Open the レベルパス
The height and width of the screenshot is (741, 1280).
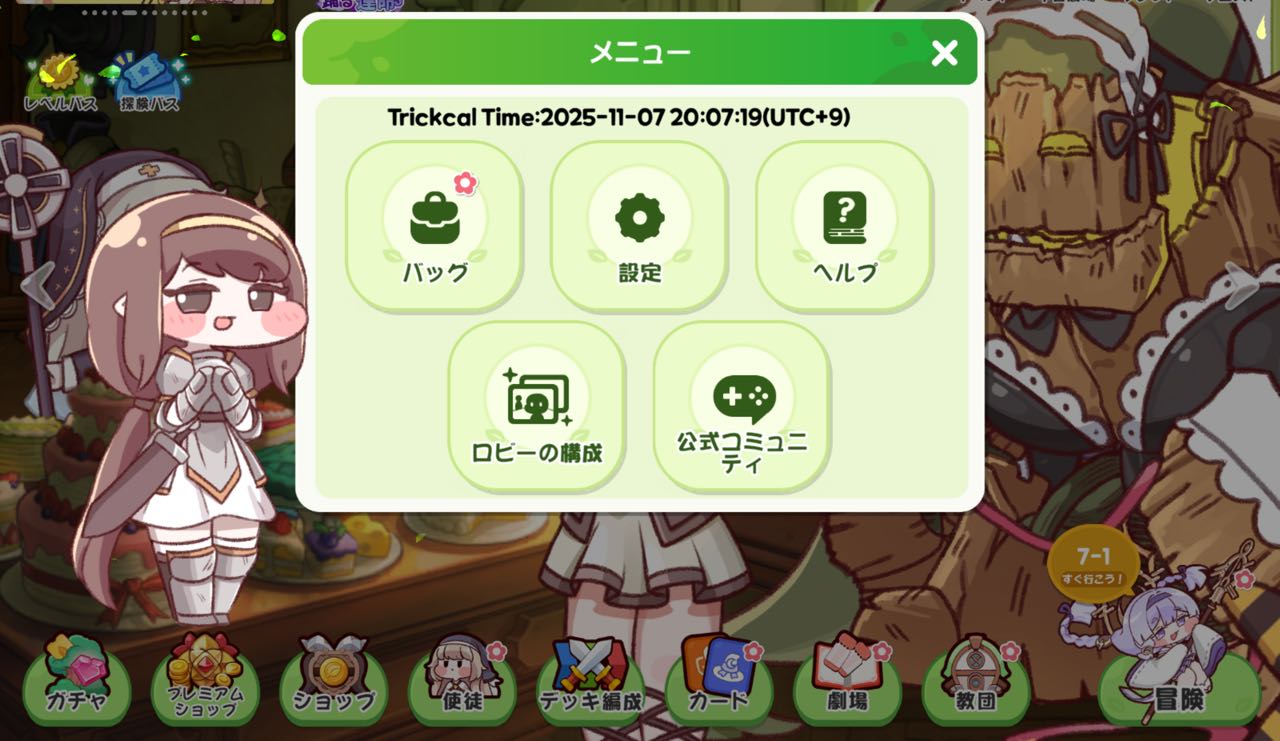tap(60, 82)
